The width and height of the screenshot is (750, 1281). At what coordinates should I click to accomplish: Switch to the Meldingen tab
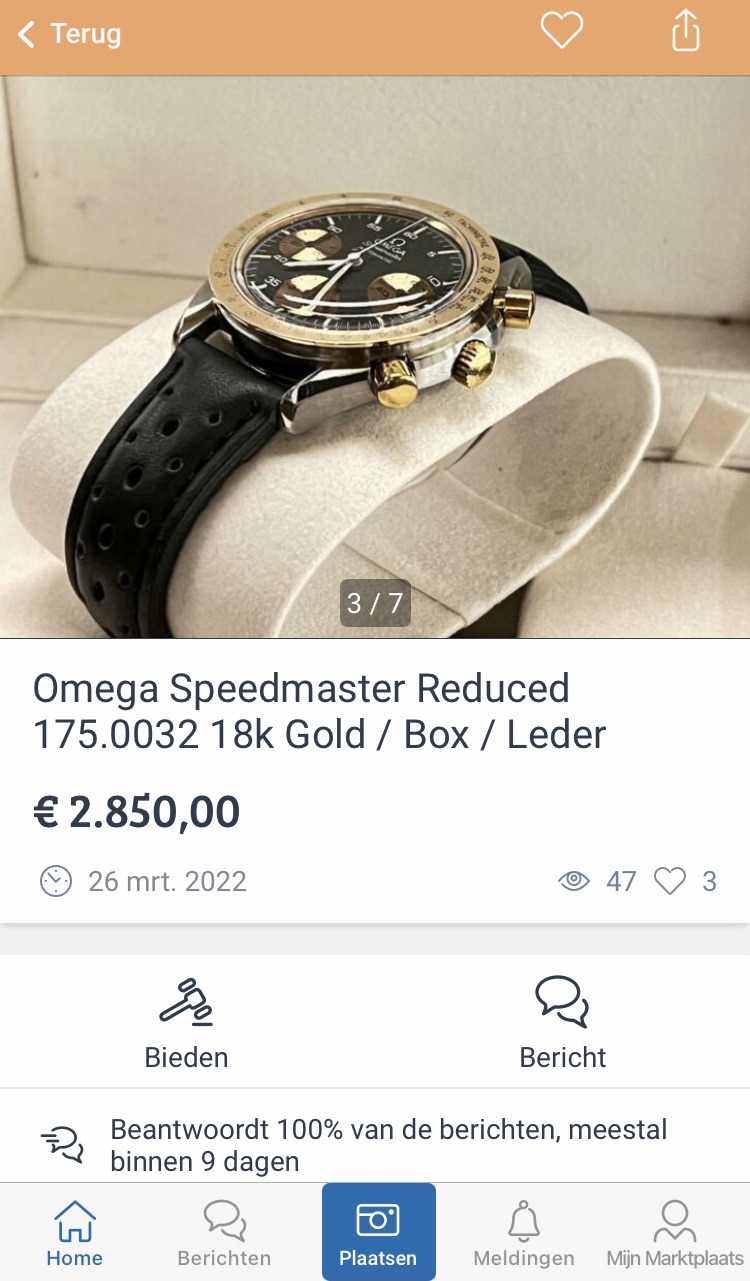pos(524,1232)
